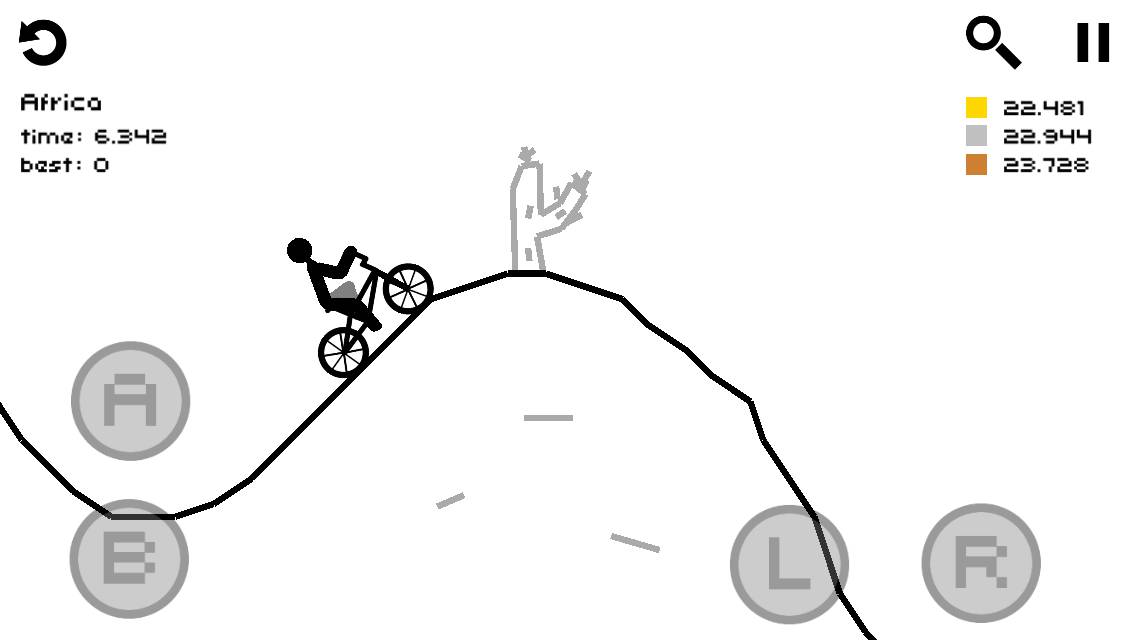This screenshot has height=640, width=1136.
Task: Lean the bike left with L
Action: tap(789, 564)
